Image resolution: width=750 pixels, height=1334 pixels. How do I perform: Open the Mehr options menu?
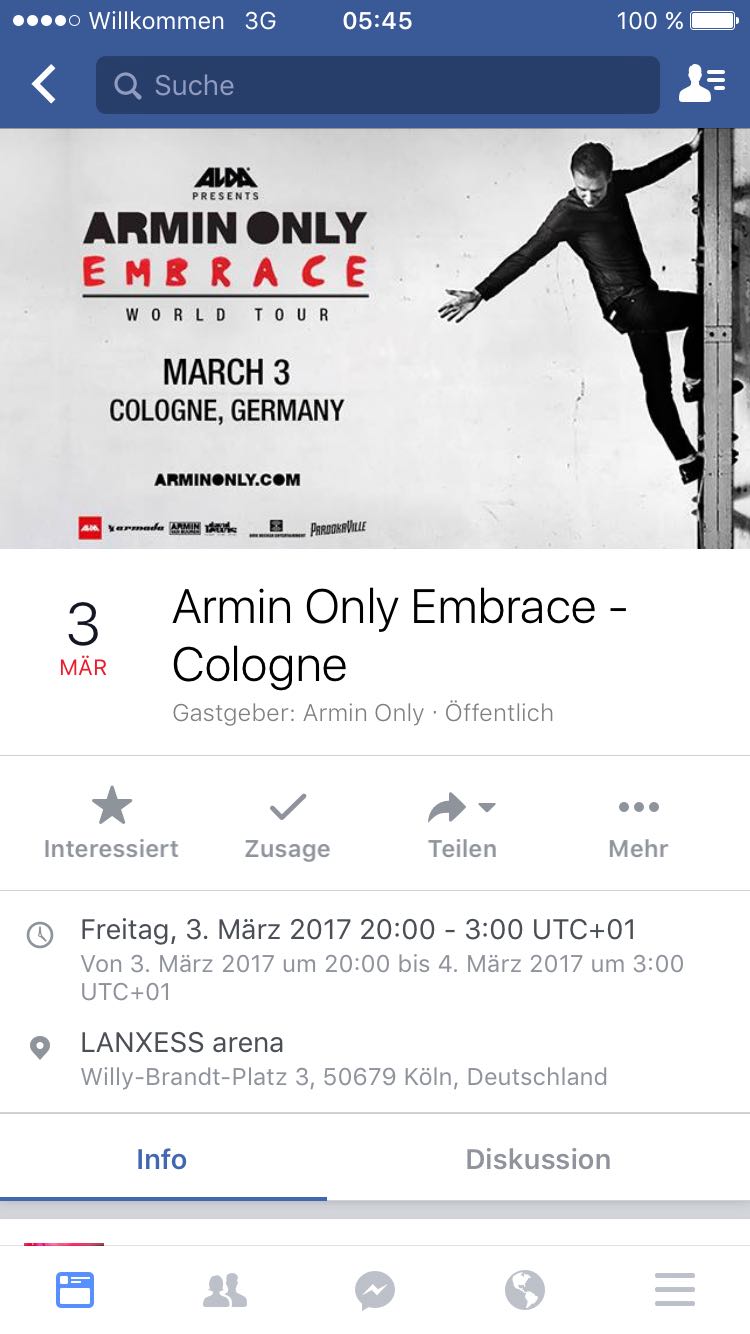point(638,824)
